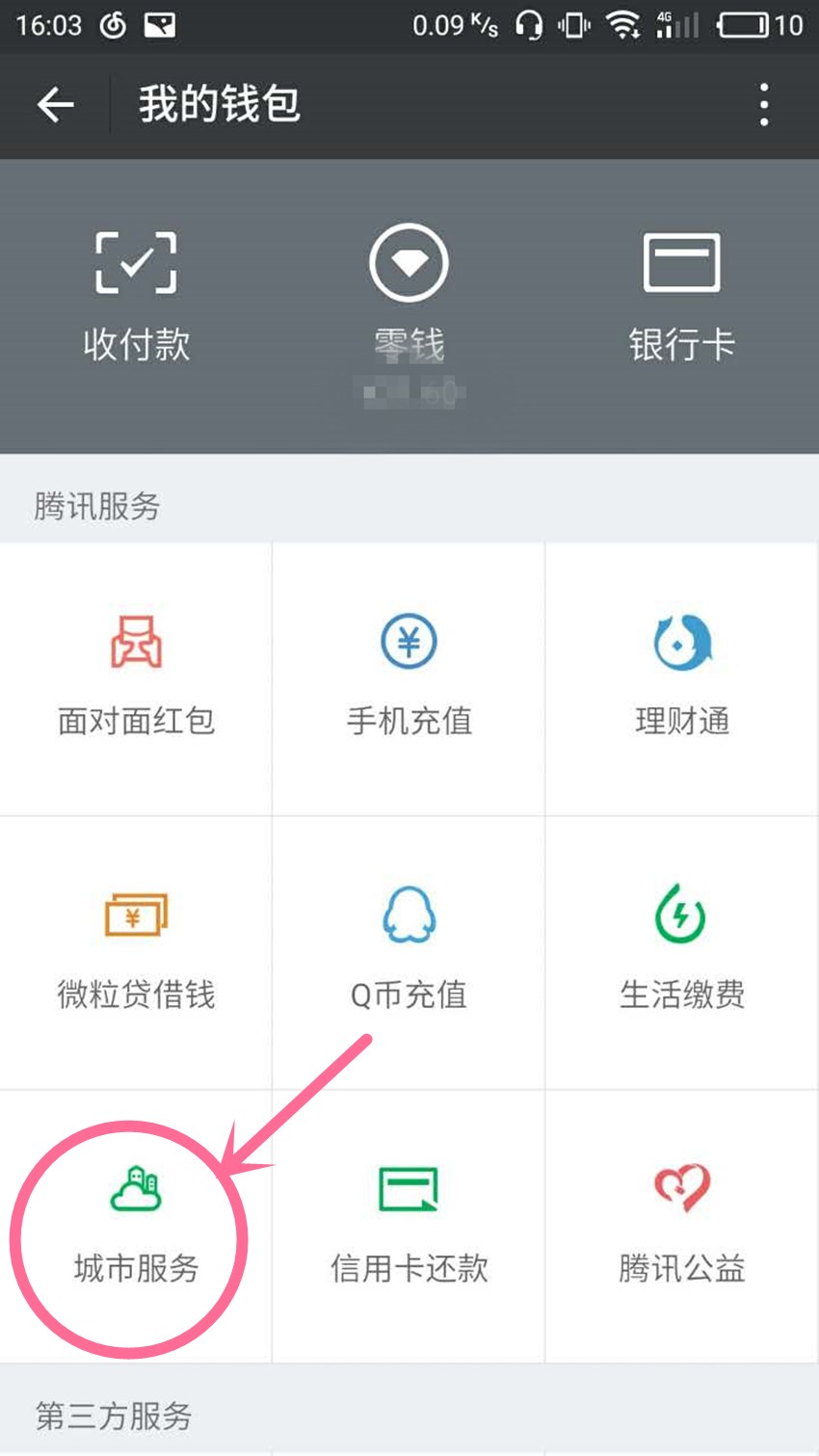Select Q币充值
The height and width of the screenshot is (1456, 819).
tap(409, 952)
